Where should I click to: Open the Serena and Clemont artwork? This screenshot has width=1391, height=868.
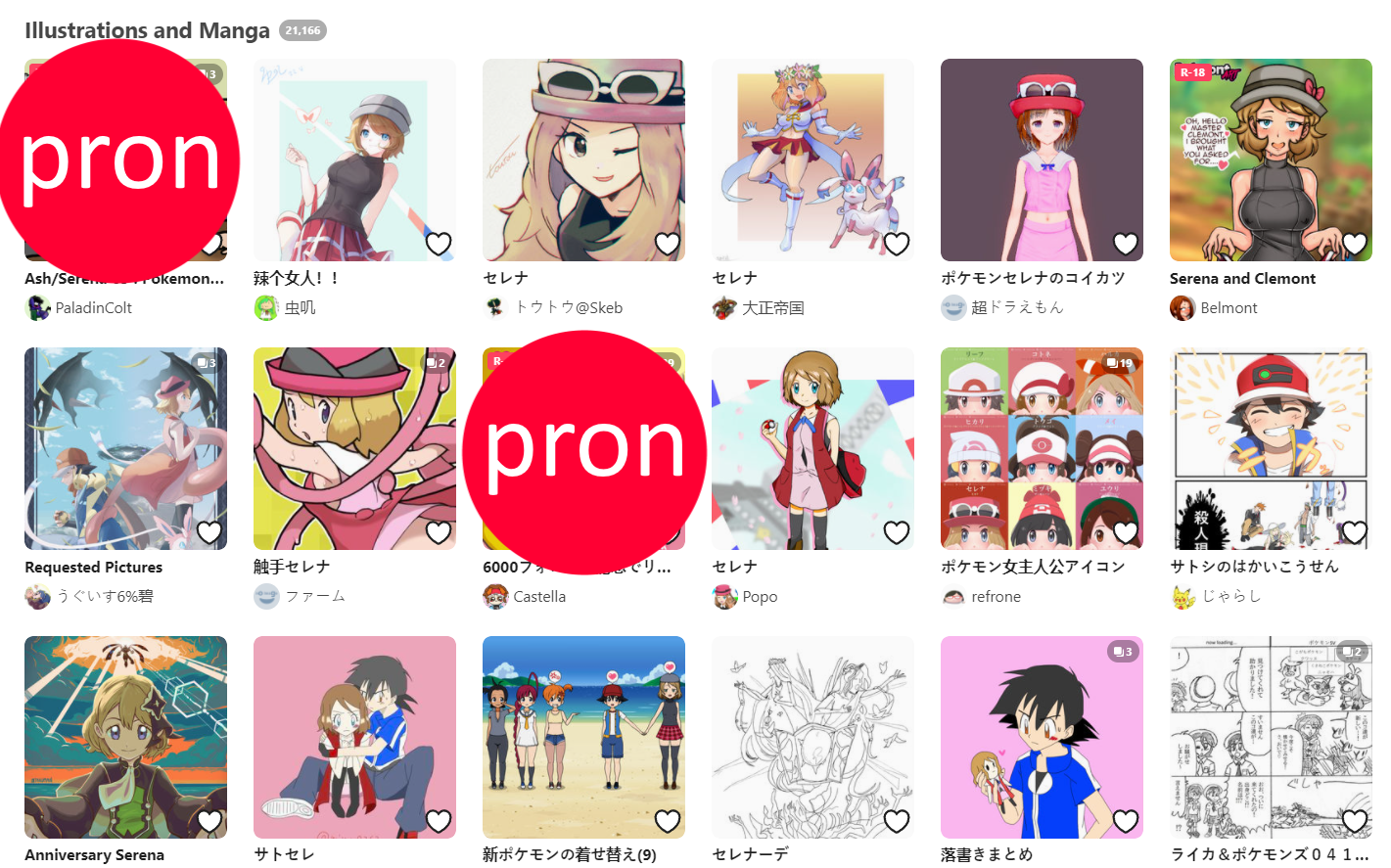coord(1271,160)
